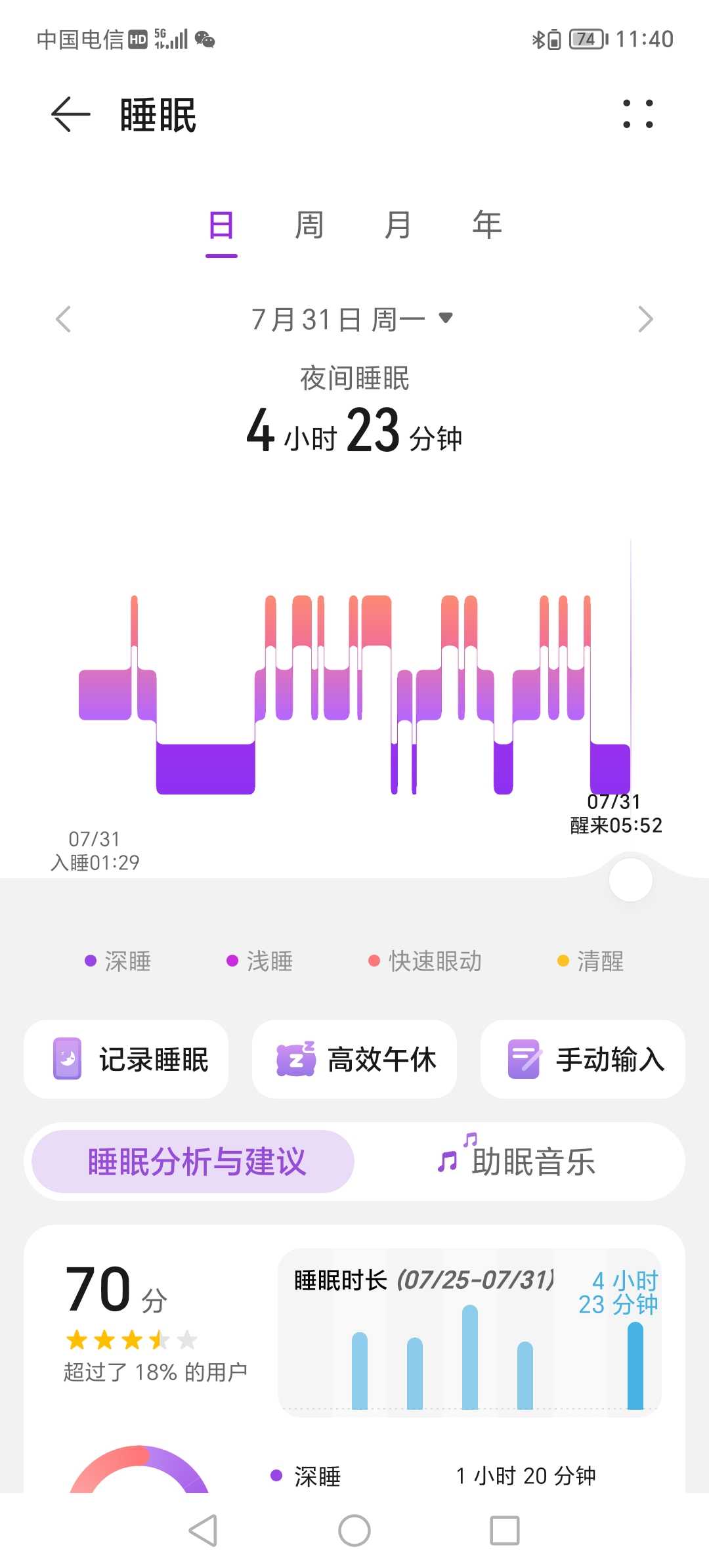709x1568 pixels.
Task: Switch to the 年 tab
Action: (487, 225)
